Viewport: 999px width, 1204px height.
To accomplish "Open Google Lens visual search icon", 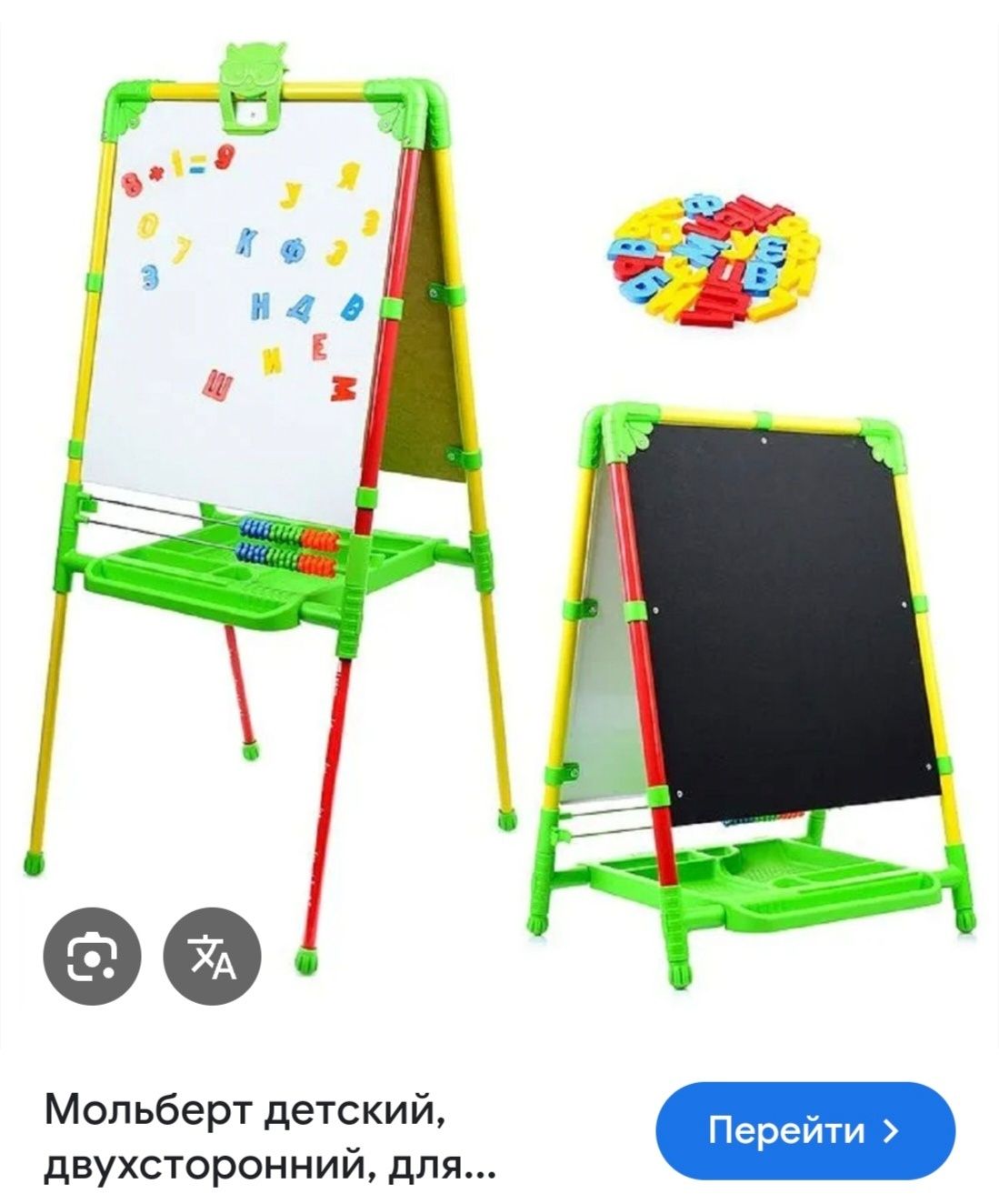I will pos(92,956).
